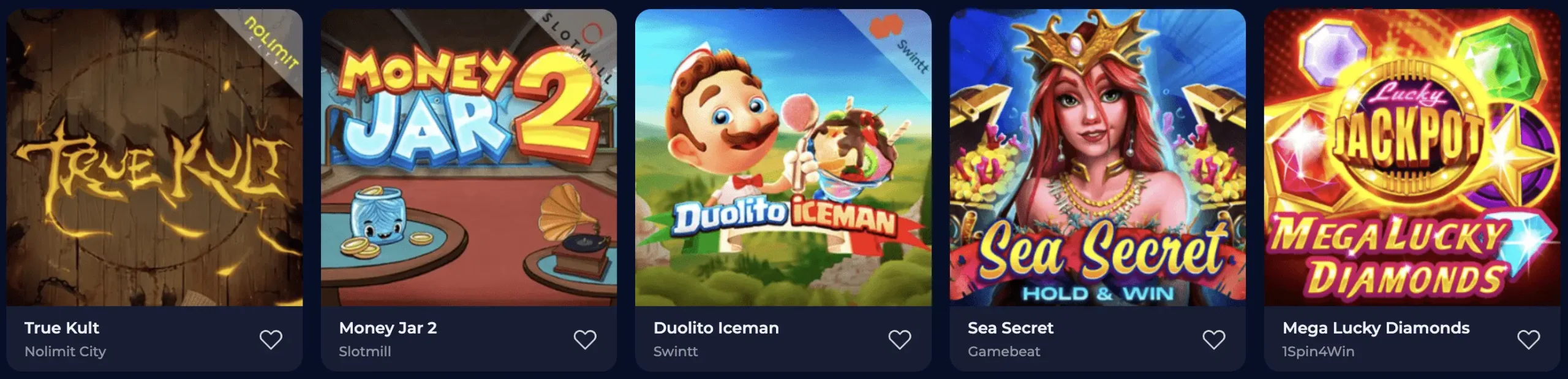The image size is (1568, 379).
Task: Open the Money Jar 2 game tile
Action: coord(469,158)
